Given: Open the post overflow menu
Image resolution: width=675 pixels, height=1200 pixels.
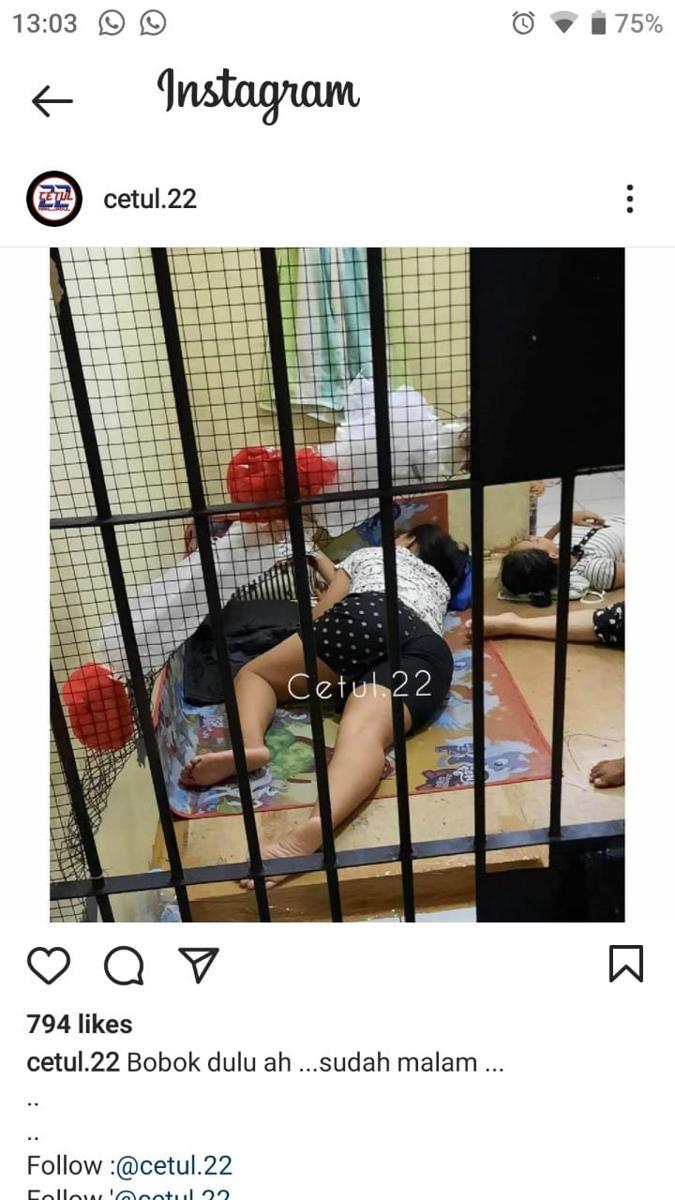Looking at the screenshot, I should coord(629,198).
